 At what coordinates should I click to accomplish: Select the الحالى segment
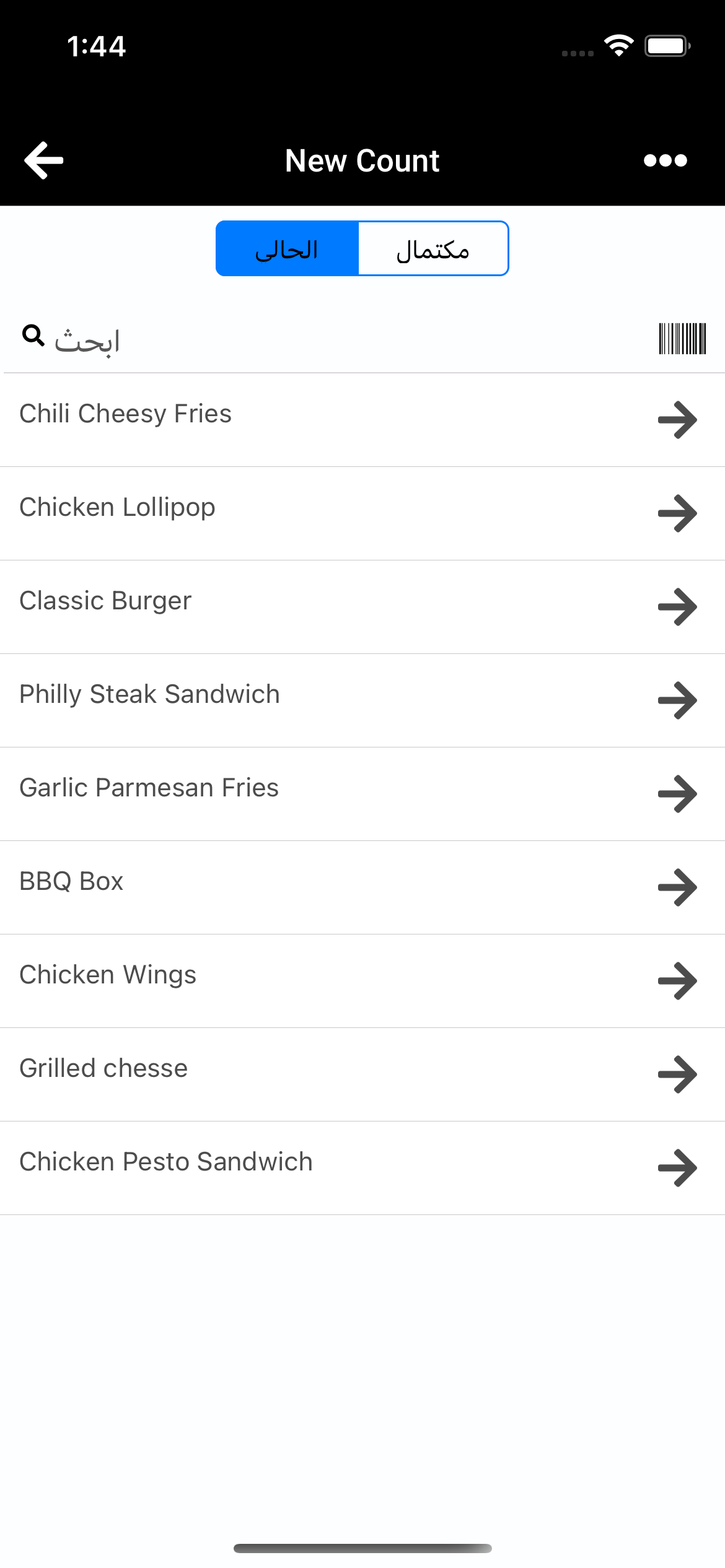click(288, 248)
